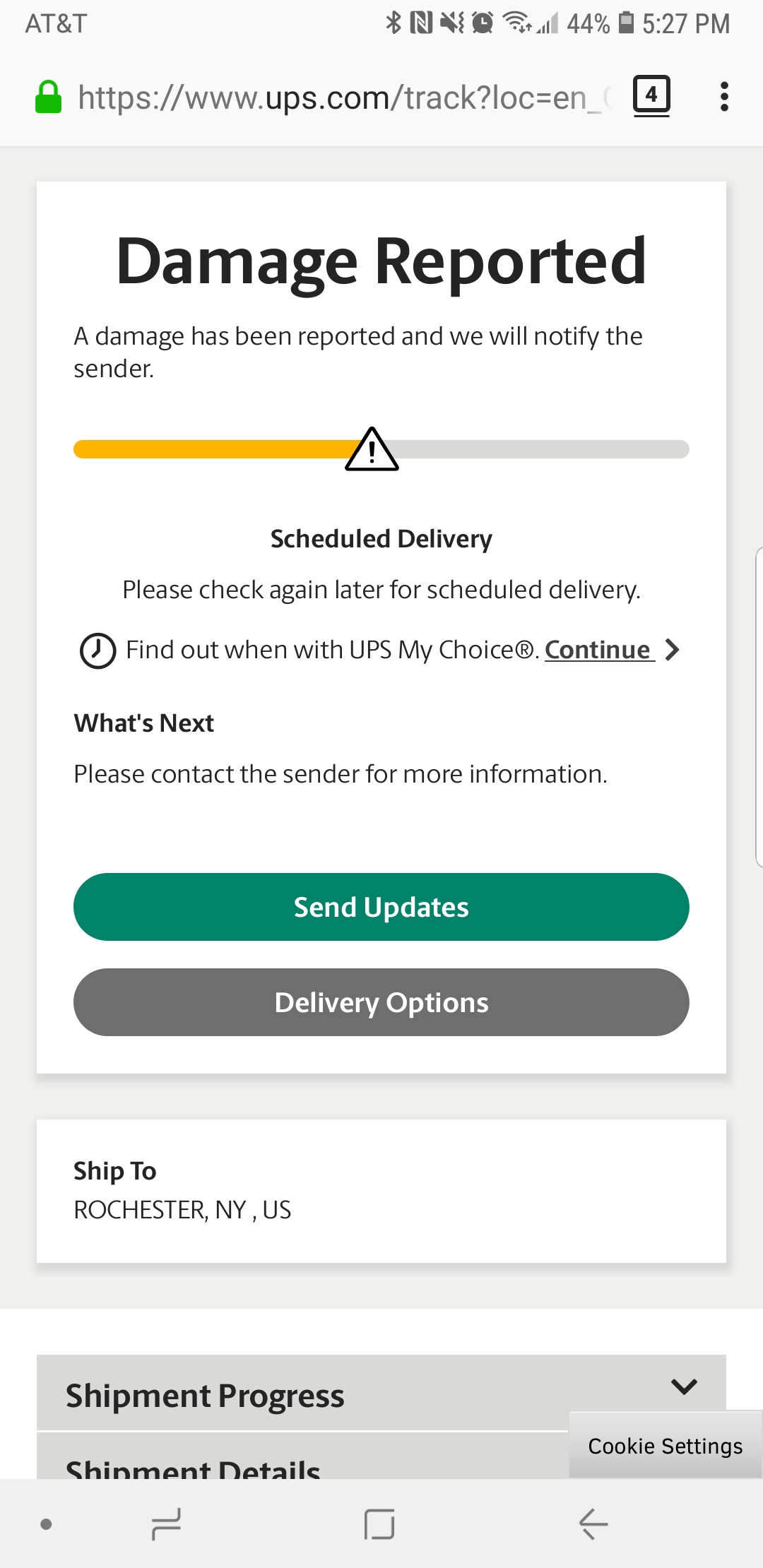Viewport: 763px width, 1568px height.
Task: Open the tab switcher showing 4 tabs
Action: [651, 95]
